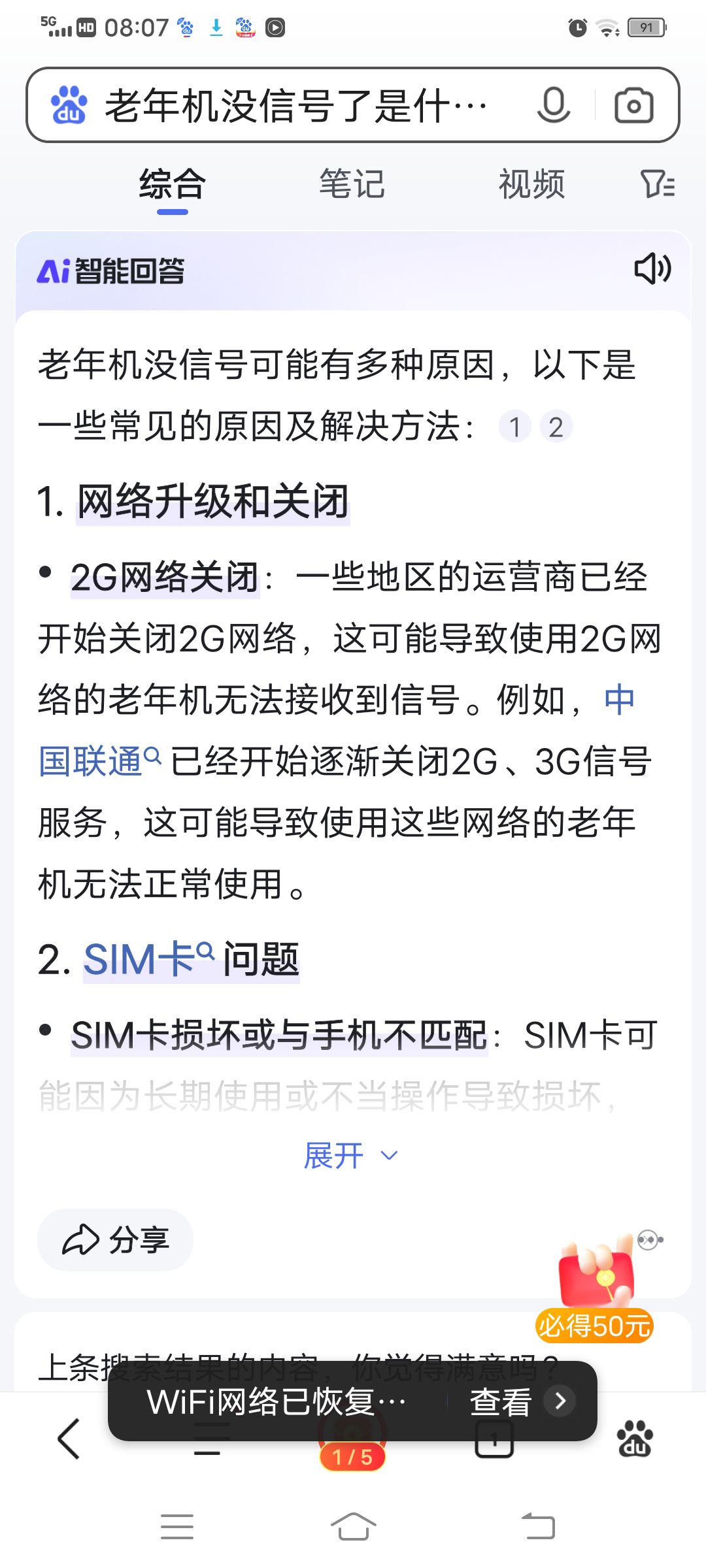
Task: Go back with the bottom-left arrow
Action: pos(69,1439)
